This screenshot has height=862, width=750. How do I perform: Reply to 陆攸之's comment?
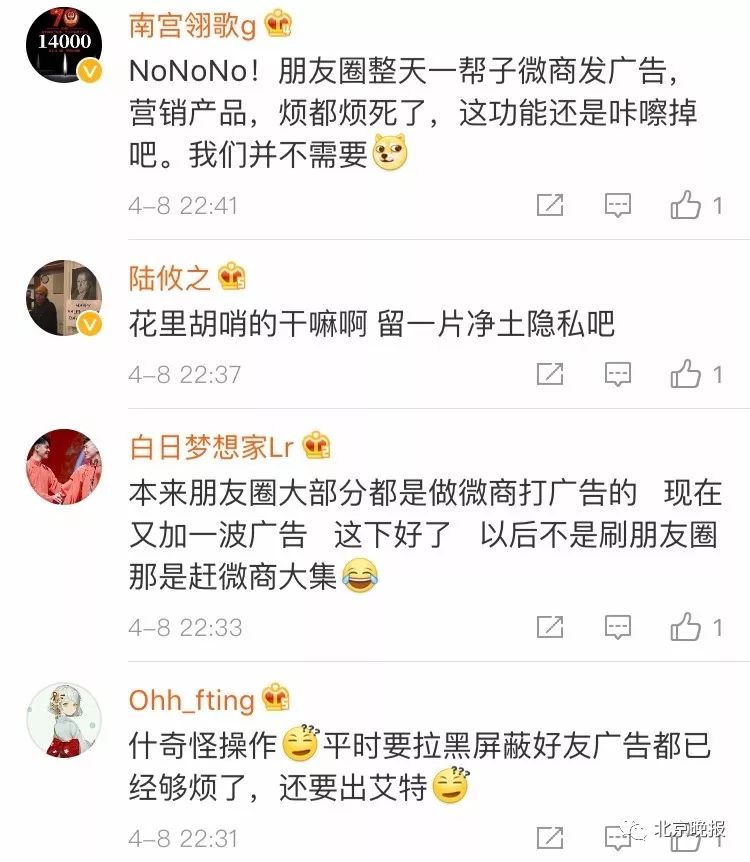pyautogui.click(x=619, y=375)
